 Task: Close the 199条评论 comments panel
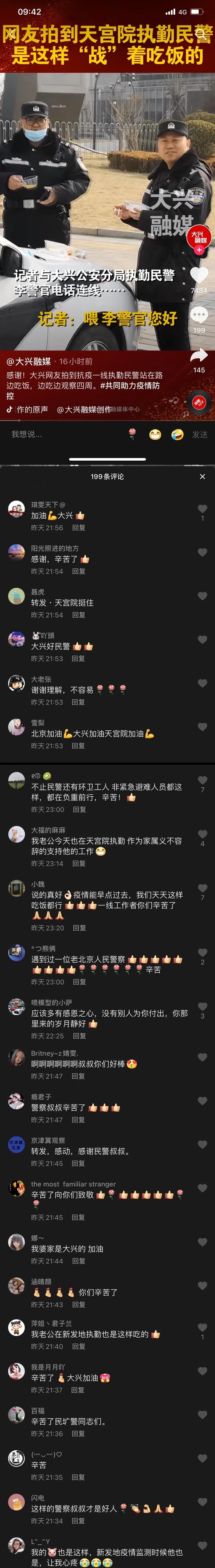pos(202,477)
